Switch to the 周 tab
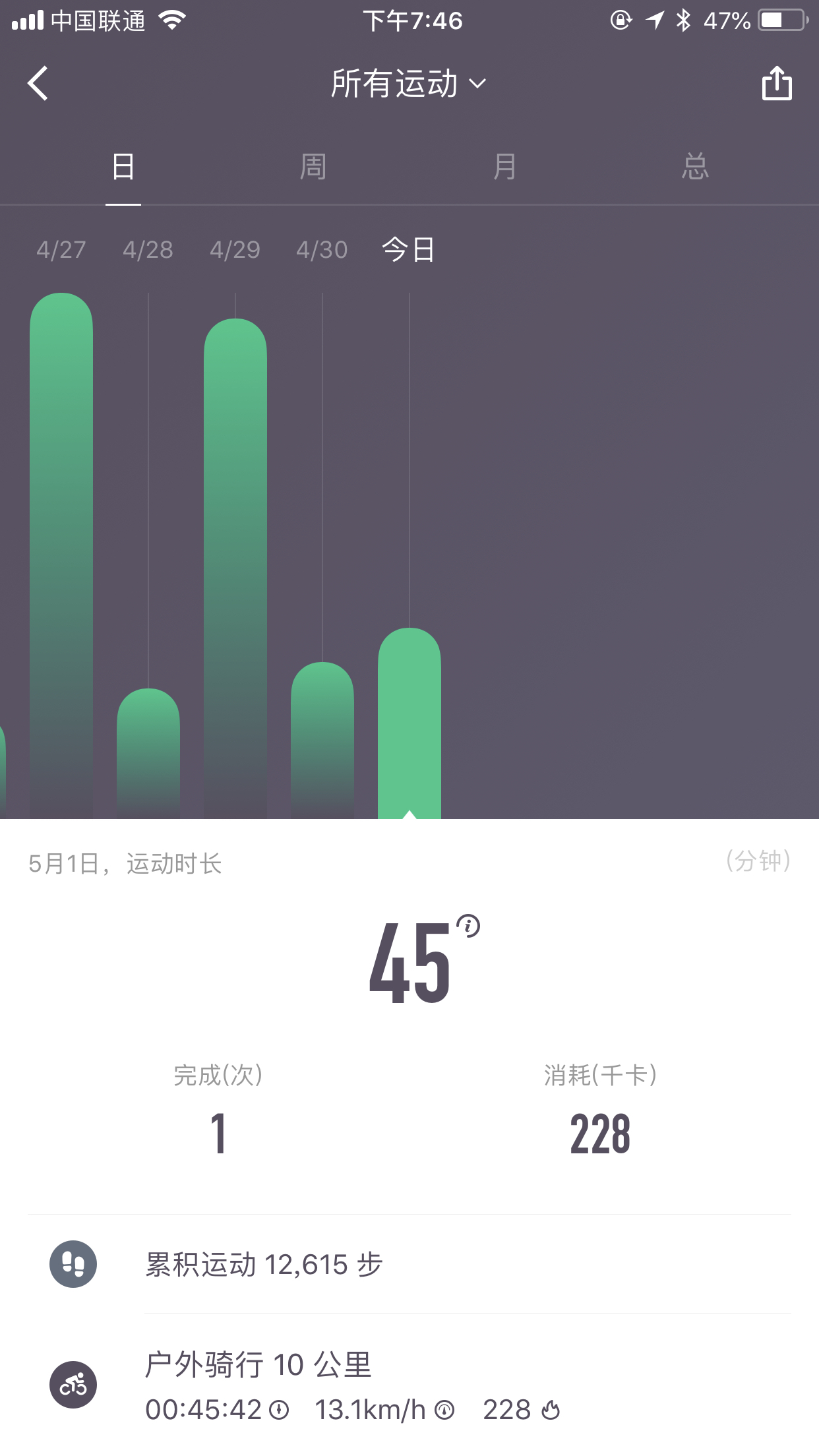Viewport: 819px width, 1456px height. click(x=313, y=166)
